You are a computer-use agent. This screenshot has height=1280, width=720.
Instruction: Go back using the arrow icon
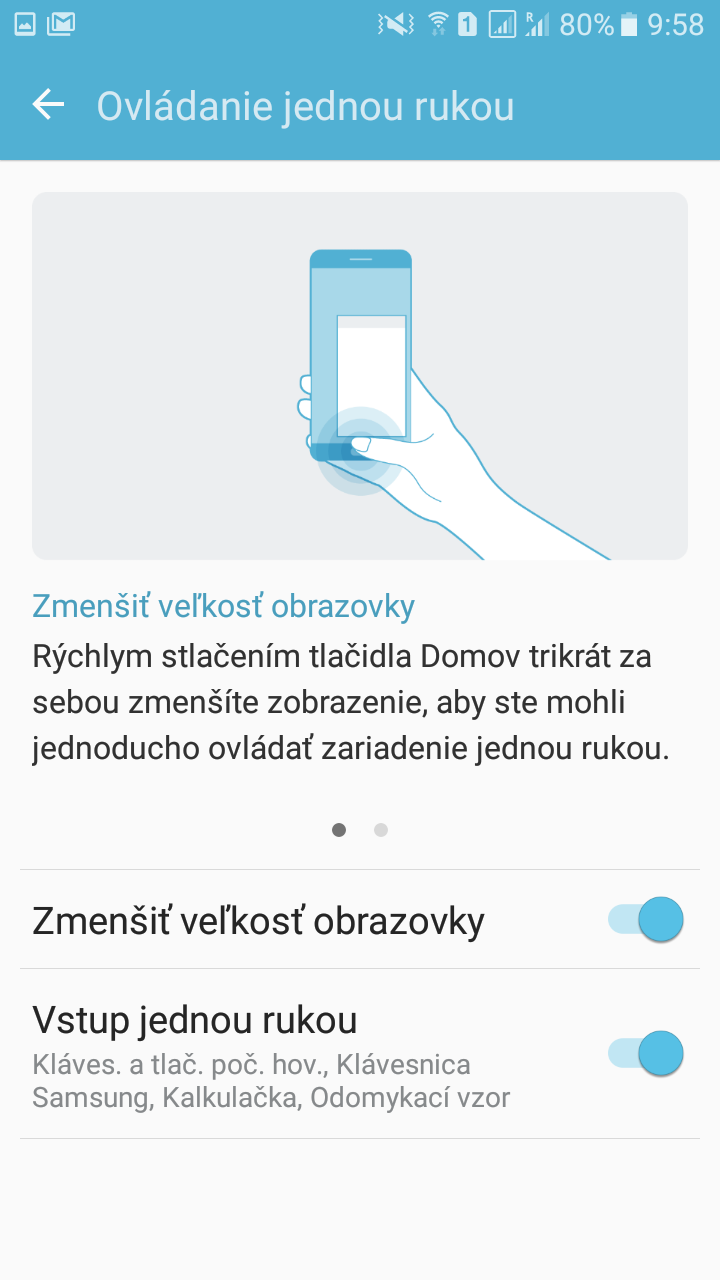point(48,104)
